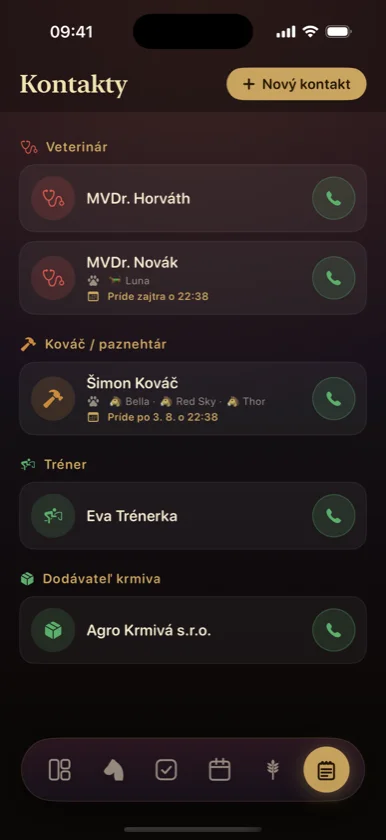Image resolution: width=386 pixels, height=840 pixels.
Task: Call Agro Krmivá s.r.o. using the phone icon
Action: (334, 630)
